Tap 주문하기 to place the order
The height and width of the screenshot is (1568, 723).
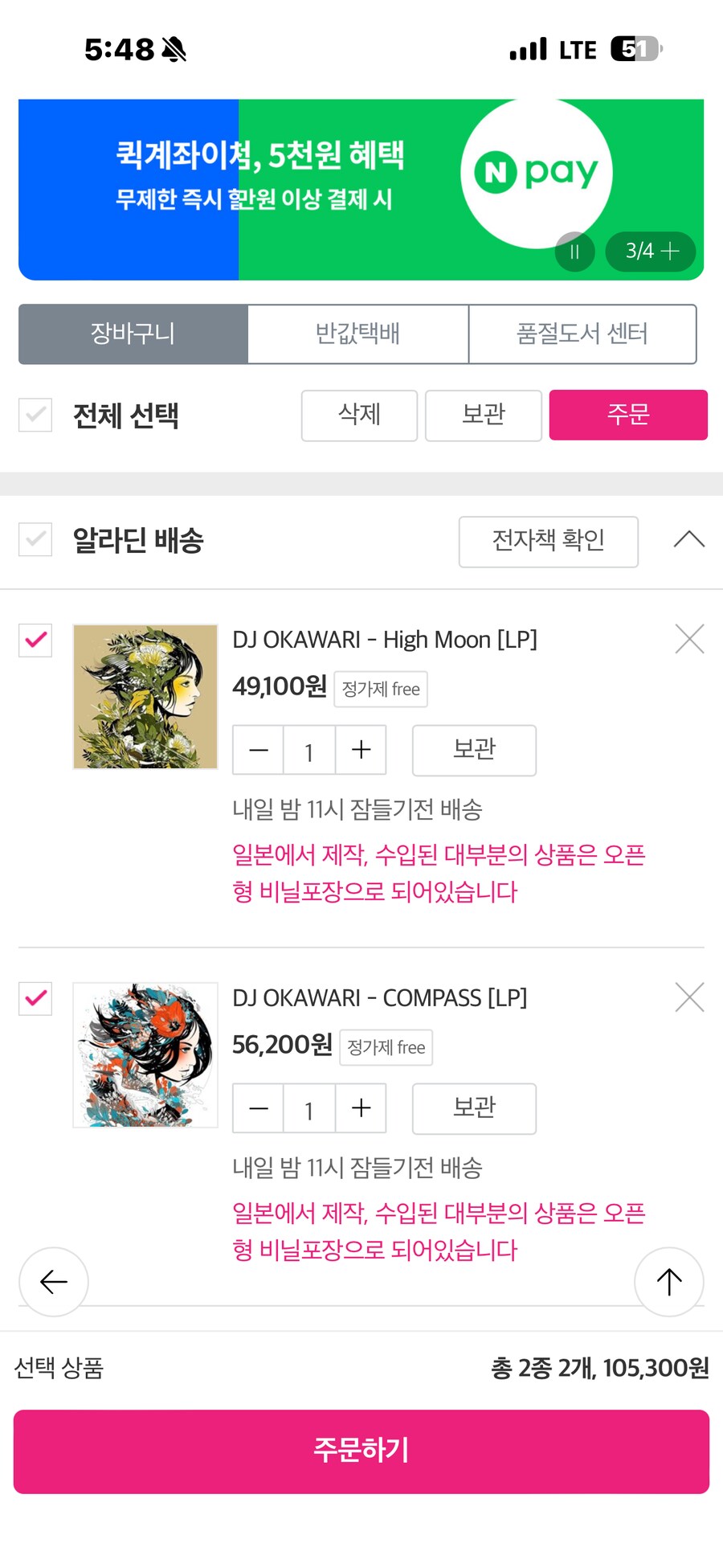tap(361, 1451)
